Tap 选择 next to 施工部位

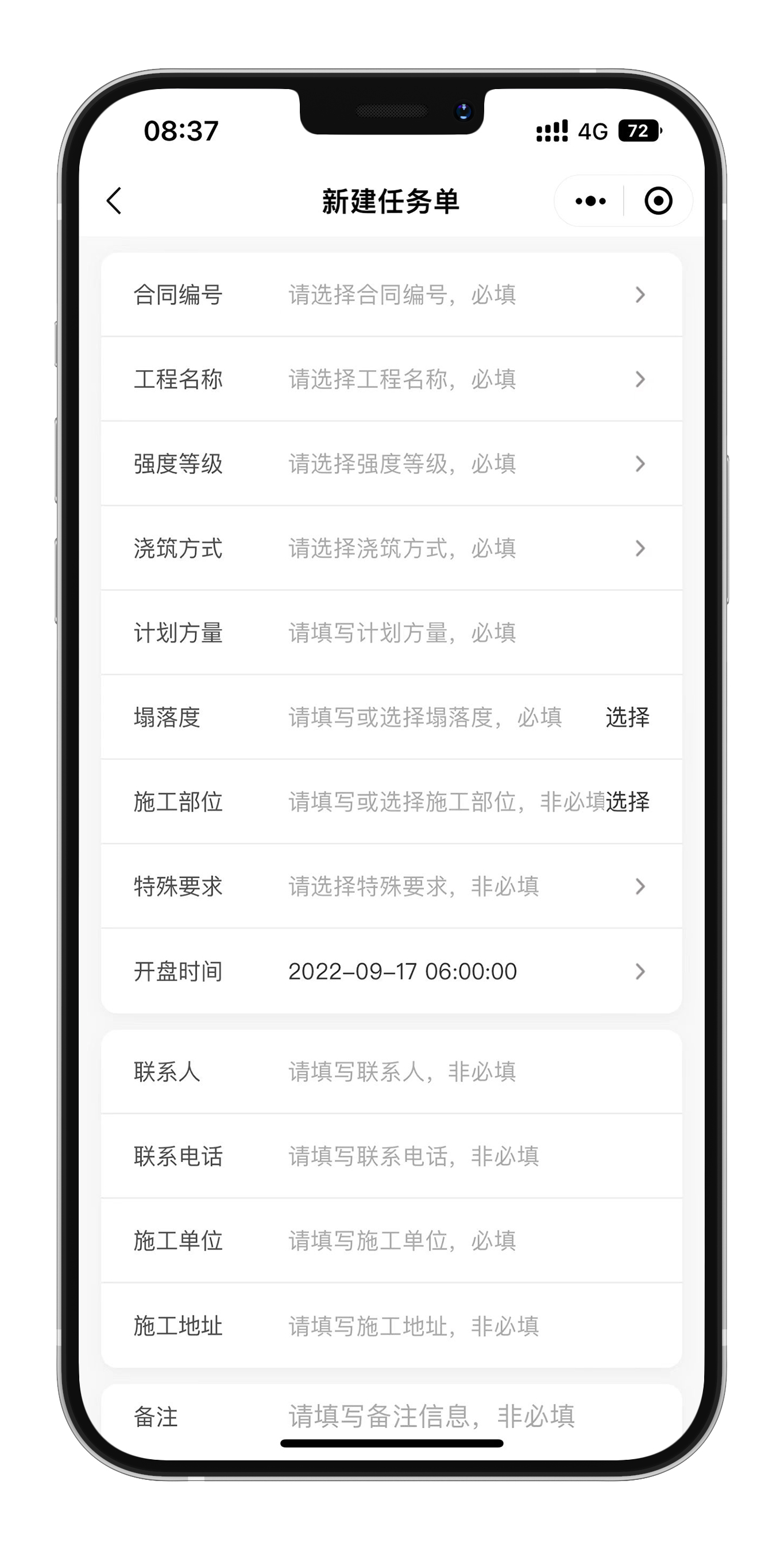[x=628, y=802]
